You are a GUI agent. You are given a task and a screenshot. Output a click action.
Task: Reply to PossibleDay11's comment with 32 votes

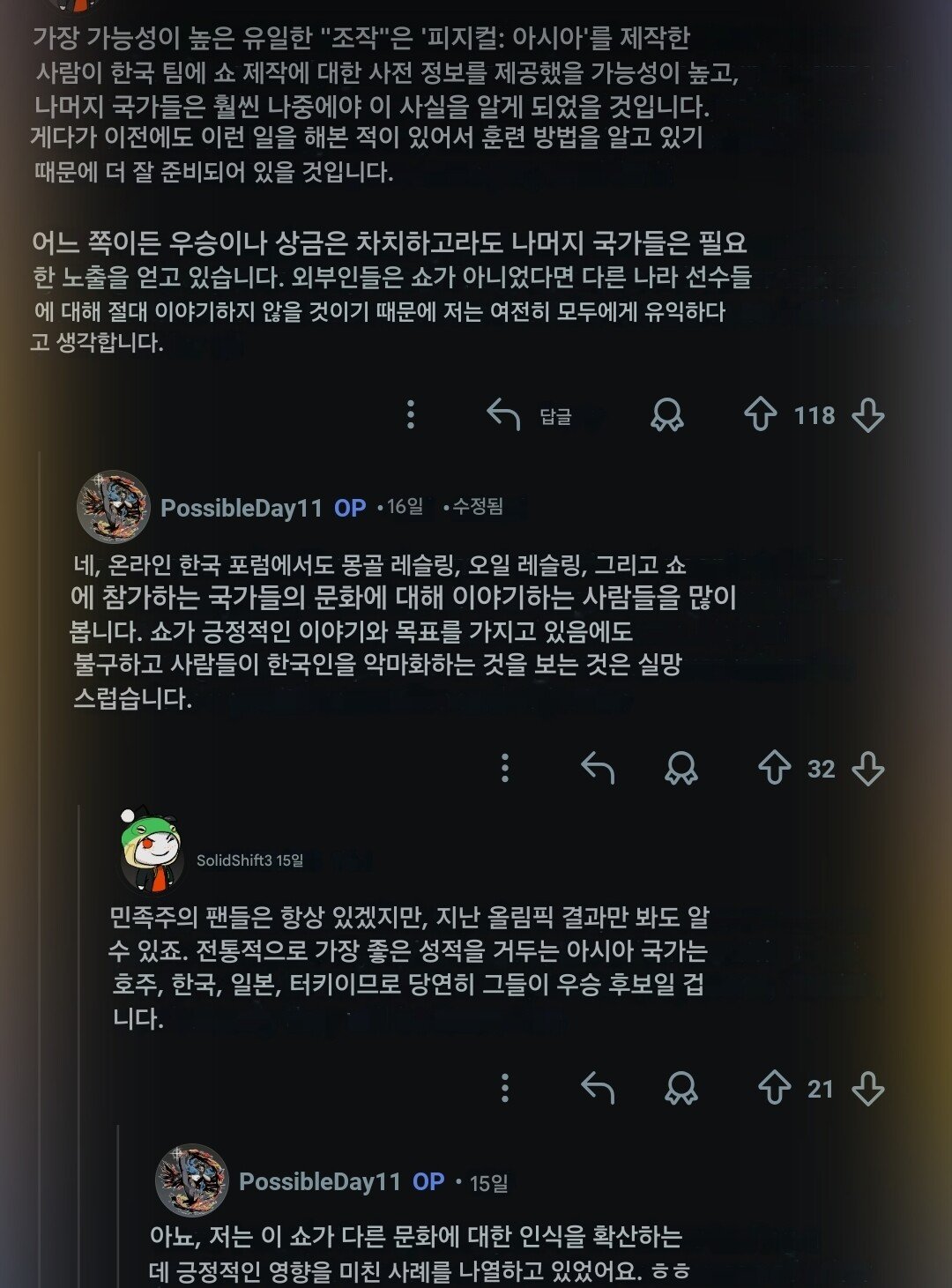(x=598, y=768)
